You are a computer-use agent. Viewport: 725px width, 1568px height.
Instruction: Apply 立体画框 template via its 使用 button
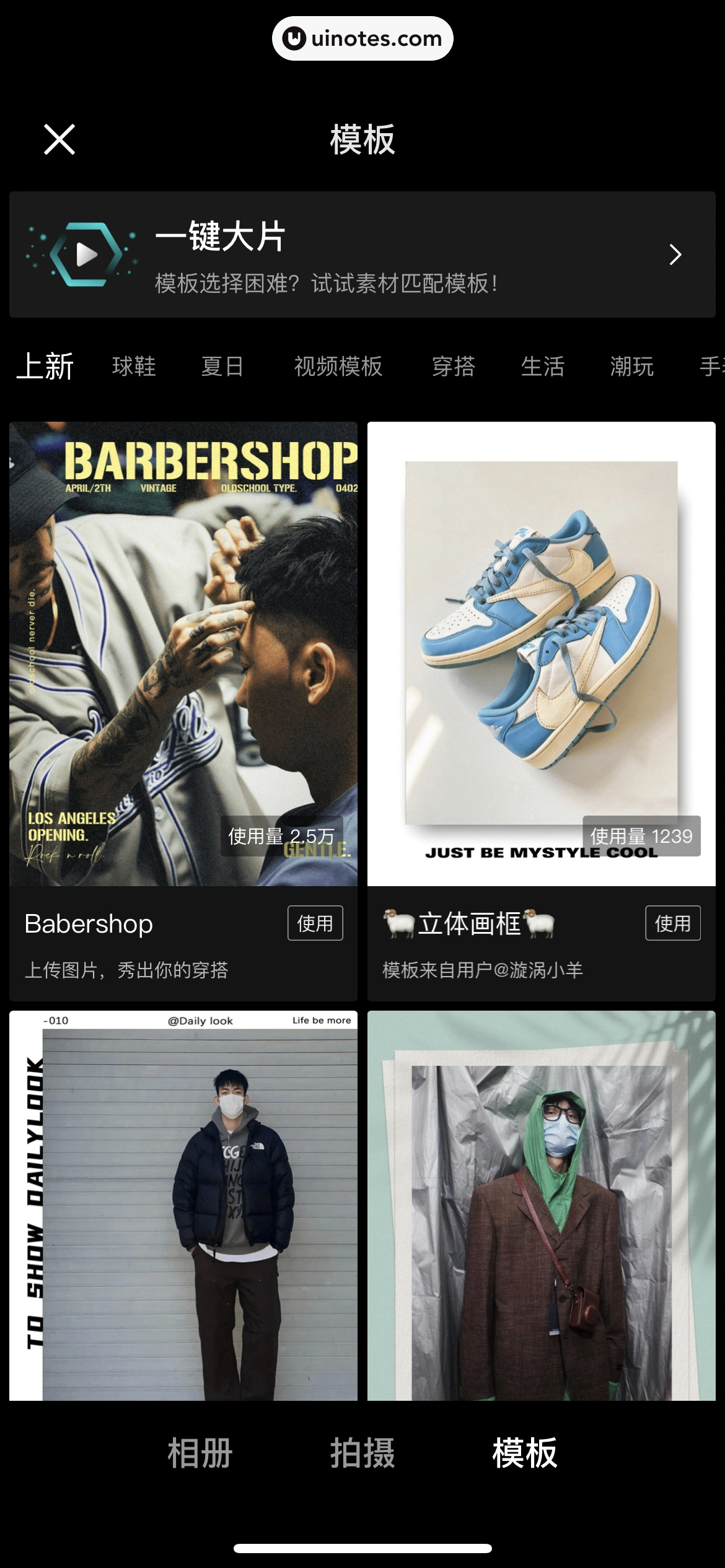point(673,923)
